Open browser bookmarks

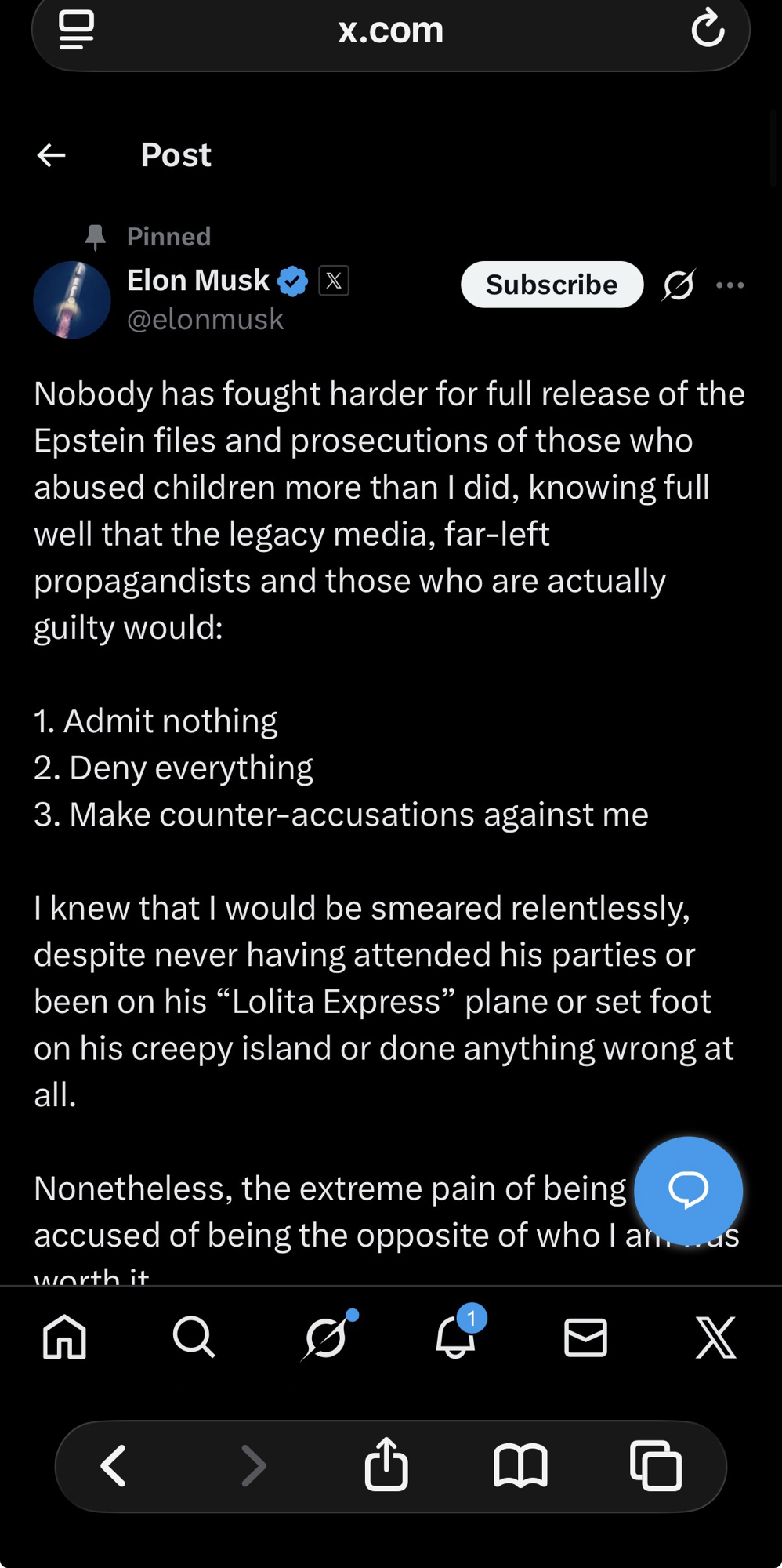520,1465
